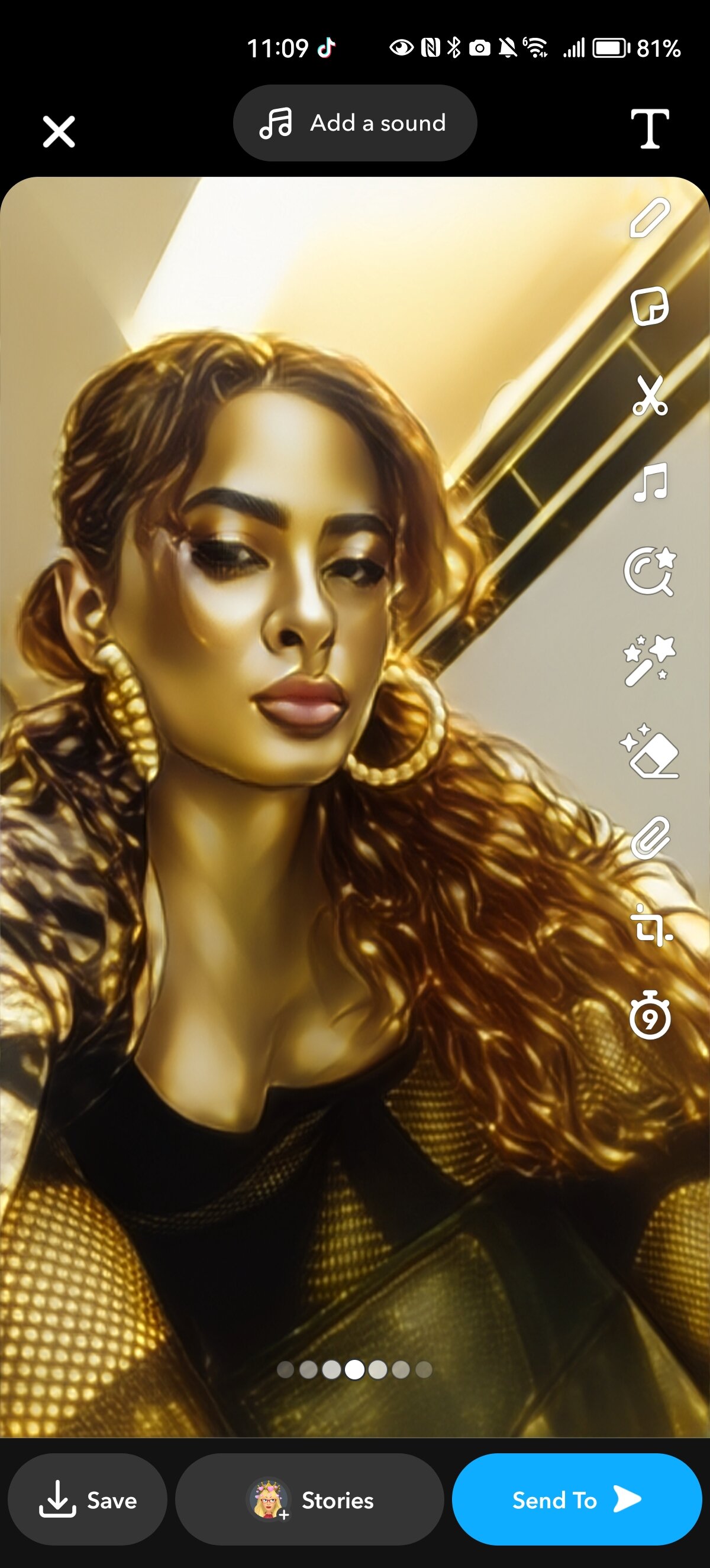Open the crop tool
The image size is (710, 1568).
pos(649,926)
